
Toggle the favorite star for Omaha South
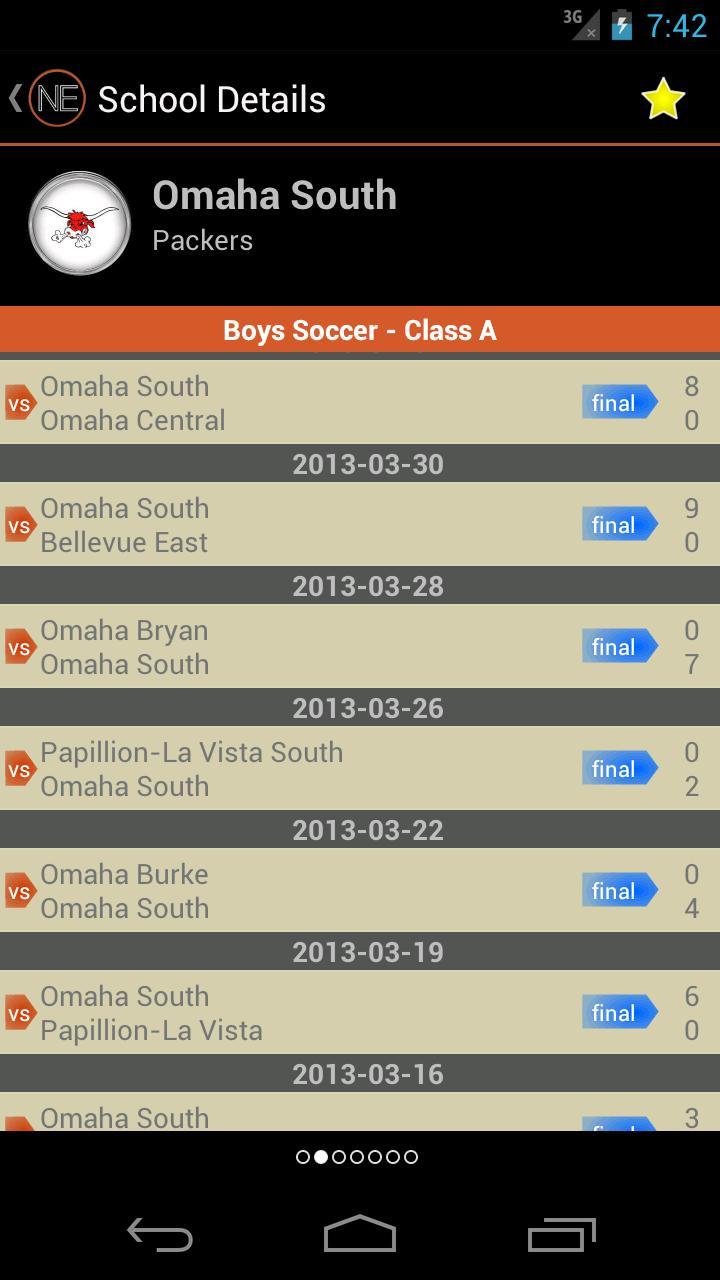click(662, 100)
